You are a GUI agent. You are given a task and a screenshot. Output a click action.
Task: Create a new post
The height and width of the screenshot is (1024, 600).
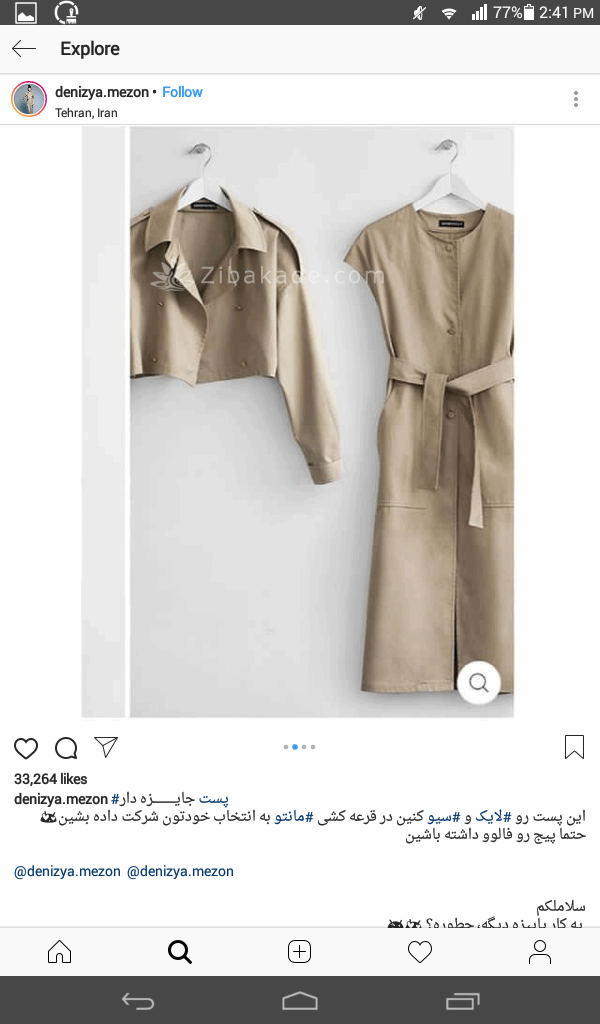(x=299, y=952)
